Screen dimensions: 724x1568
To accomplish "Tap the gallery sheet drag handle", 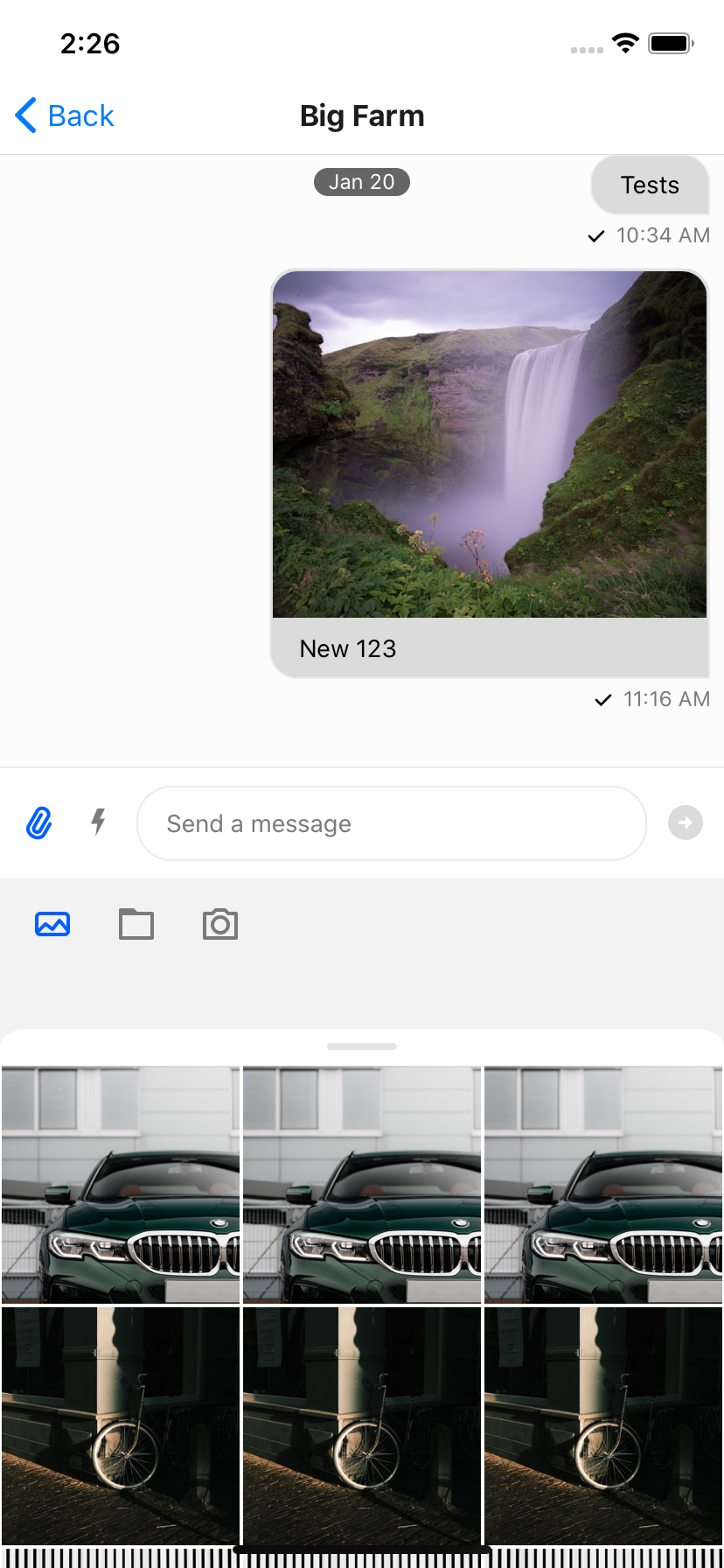I will (x=362, y=1046).
